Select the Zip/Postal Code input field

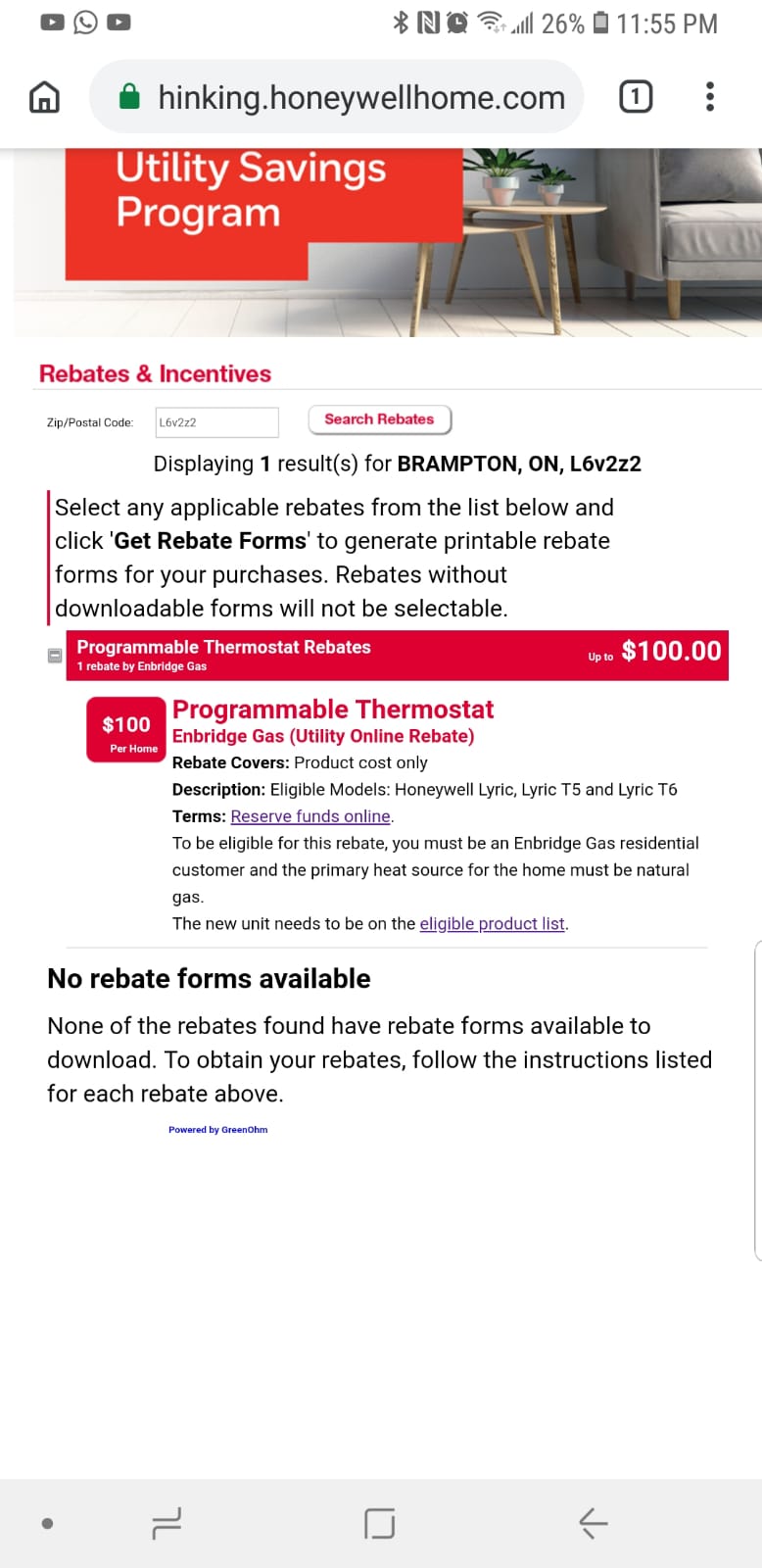click(215, 421)
